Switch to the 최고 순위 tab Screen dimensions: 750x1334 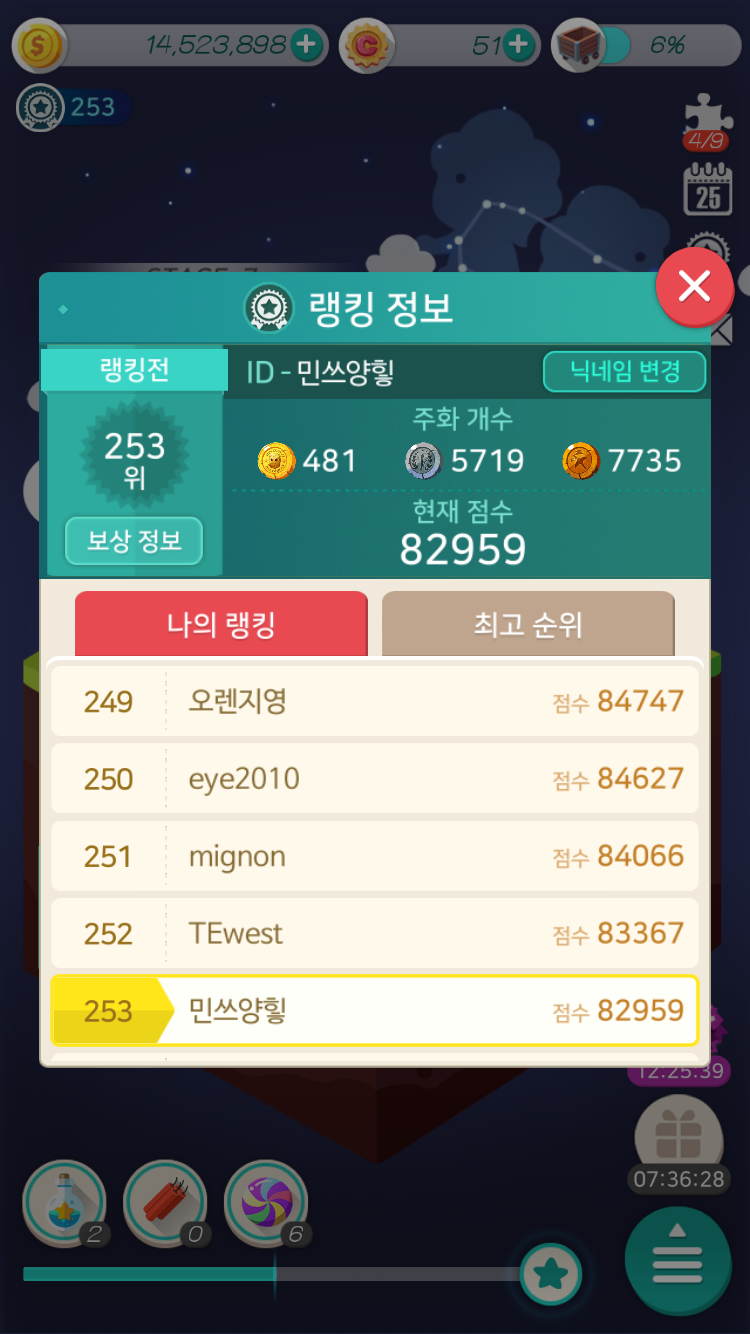pyautogui.click(x=527, y=623)
